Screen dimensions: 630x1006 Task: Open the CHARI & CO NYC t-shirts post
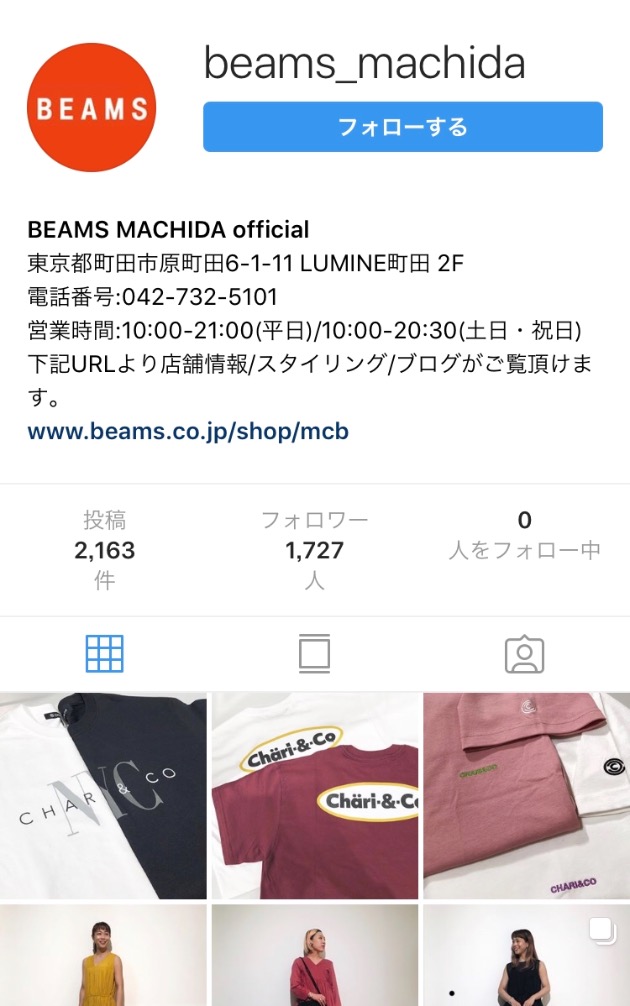103,795
